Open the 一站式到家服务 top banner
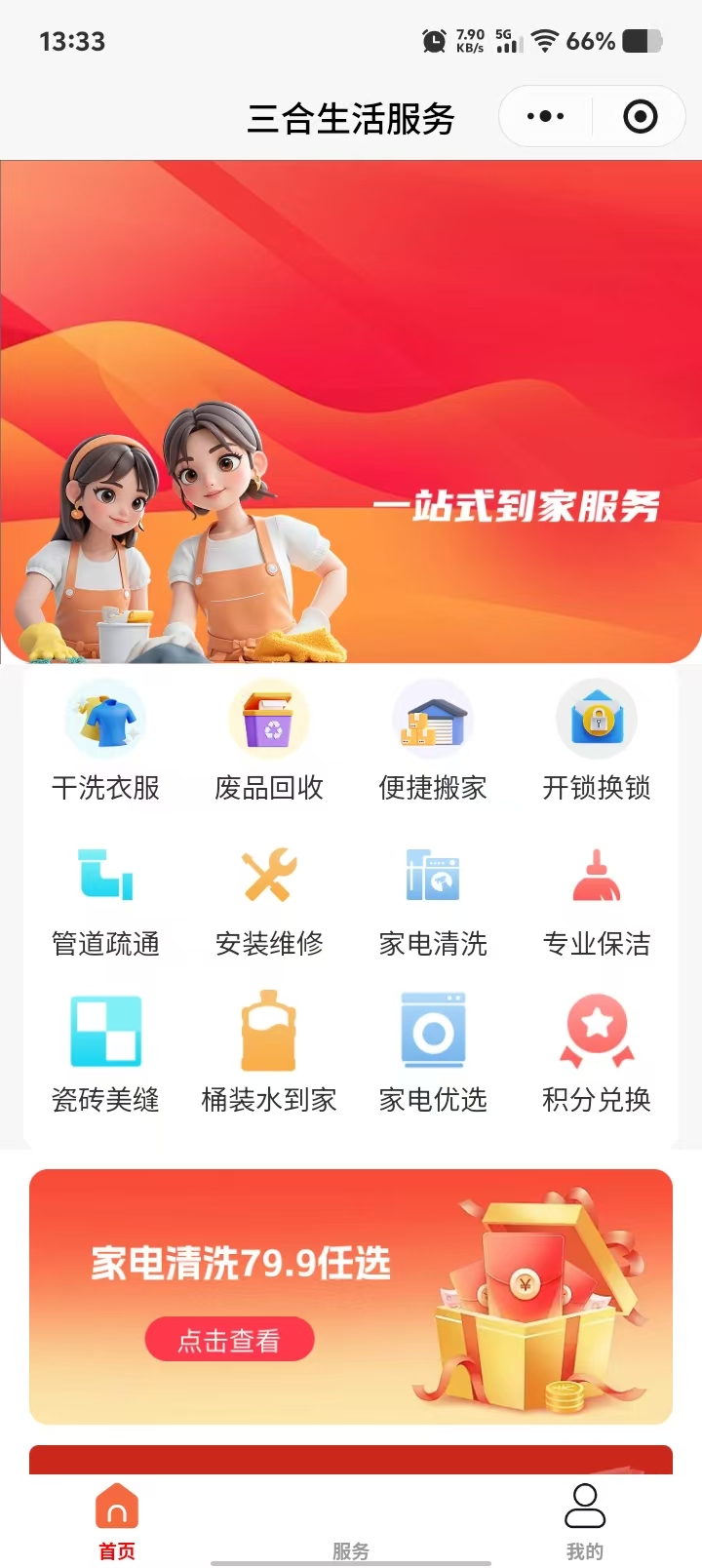This screenshot has width=702, height=1568. point(351,410)
